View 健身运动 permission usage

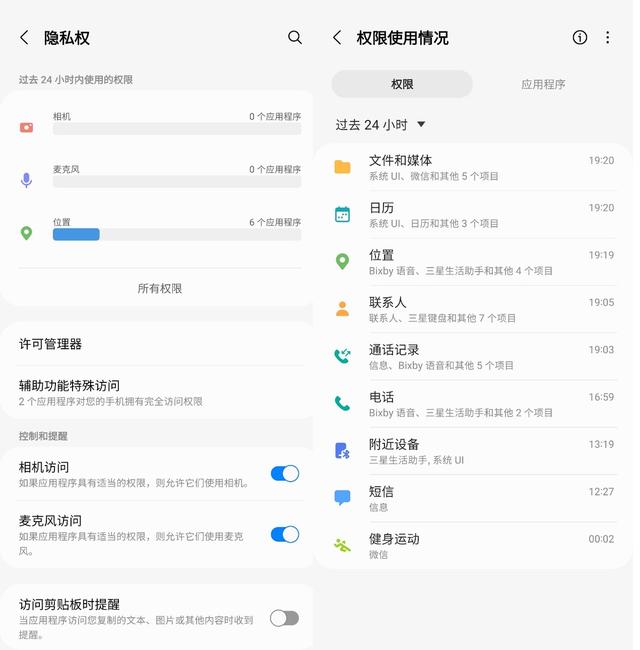point(475,545)
